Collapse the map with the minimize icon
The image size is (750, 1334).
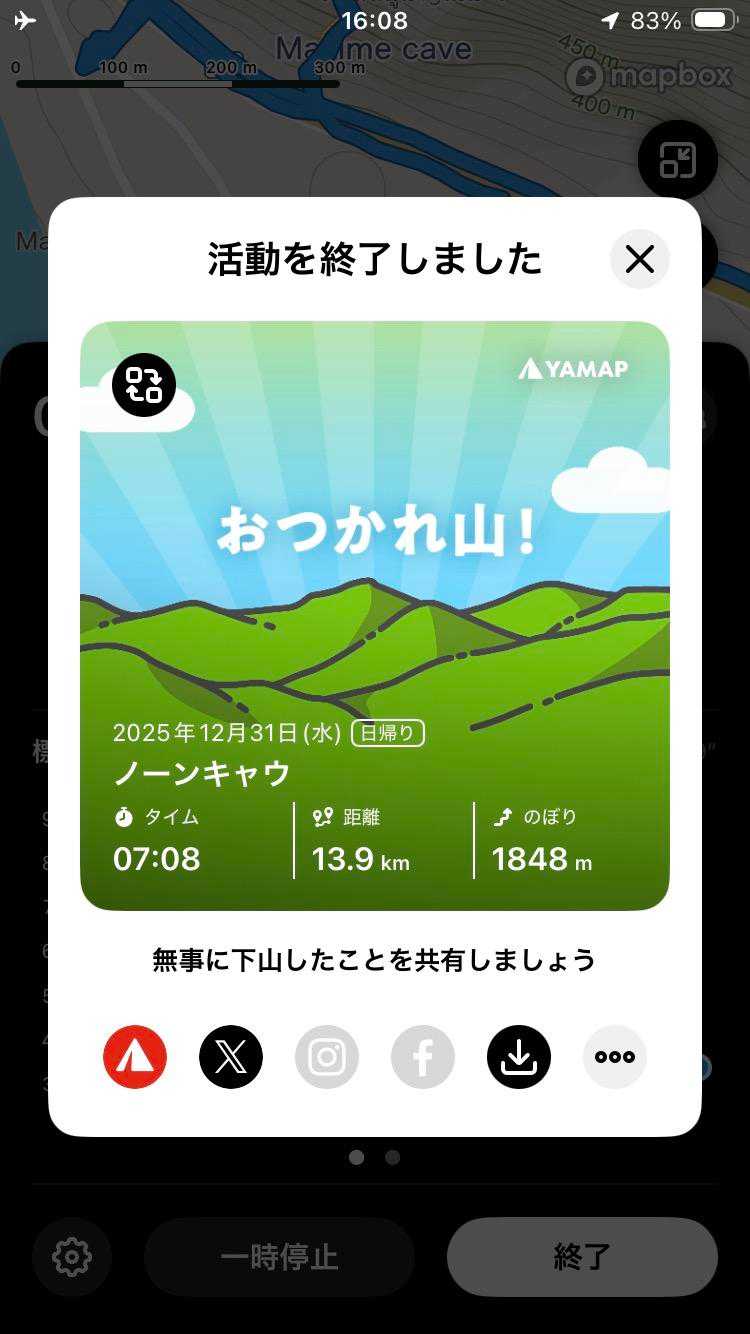(x=677, y=160)
